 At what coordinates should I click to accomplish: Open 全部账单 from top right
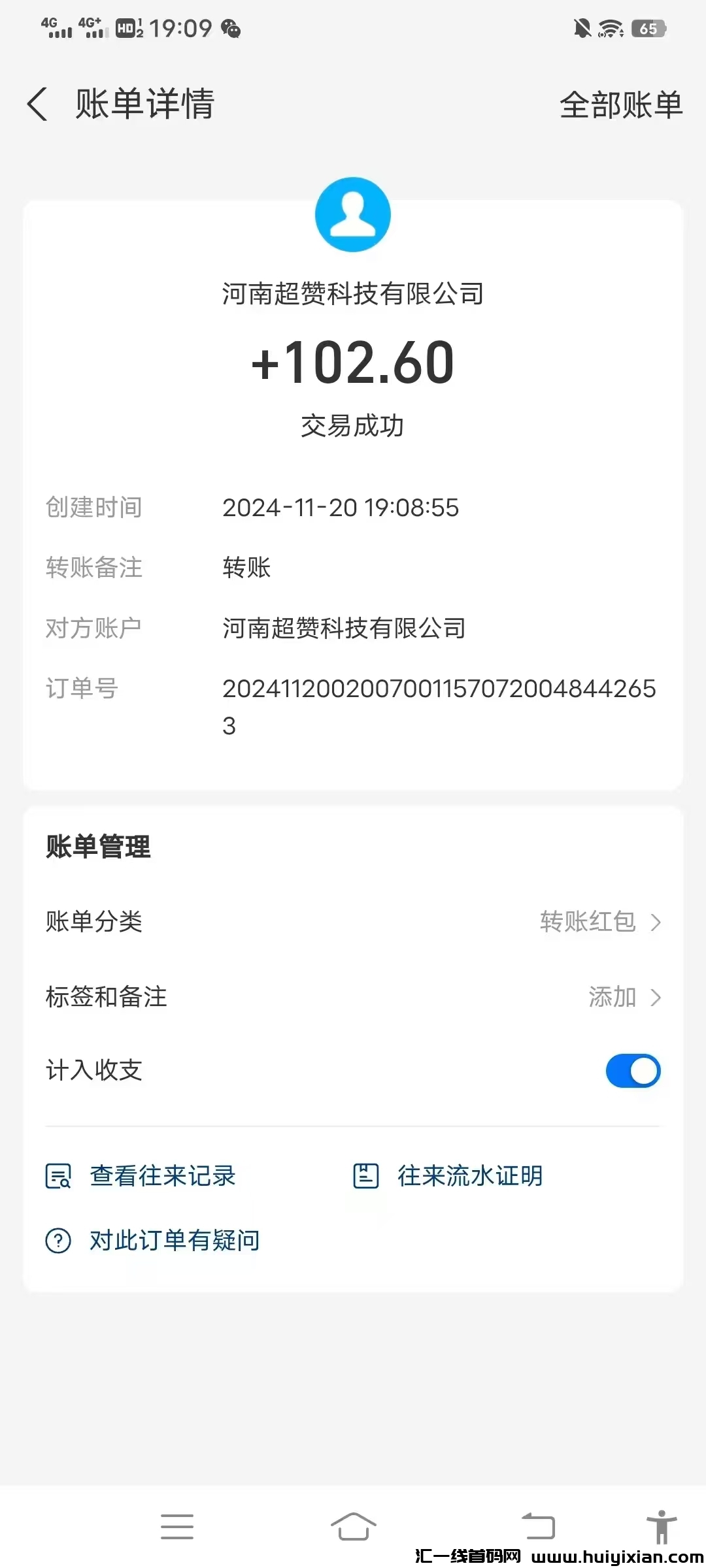coord(620,105)
